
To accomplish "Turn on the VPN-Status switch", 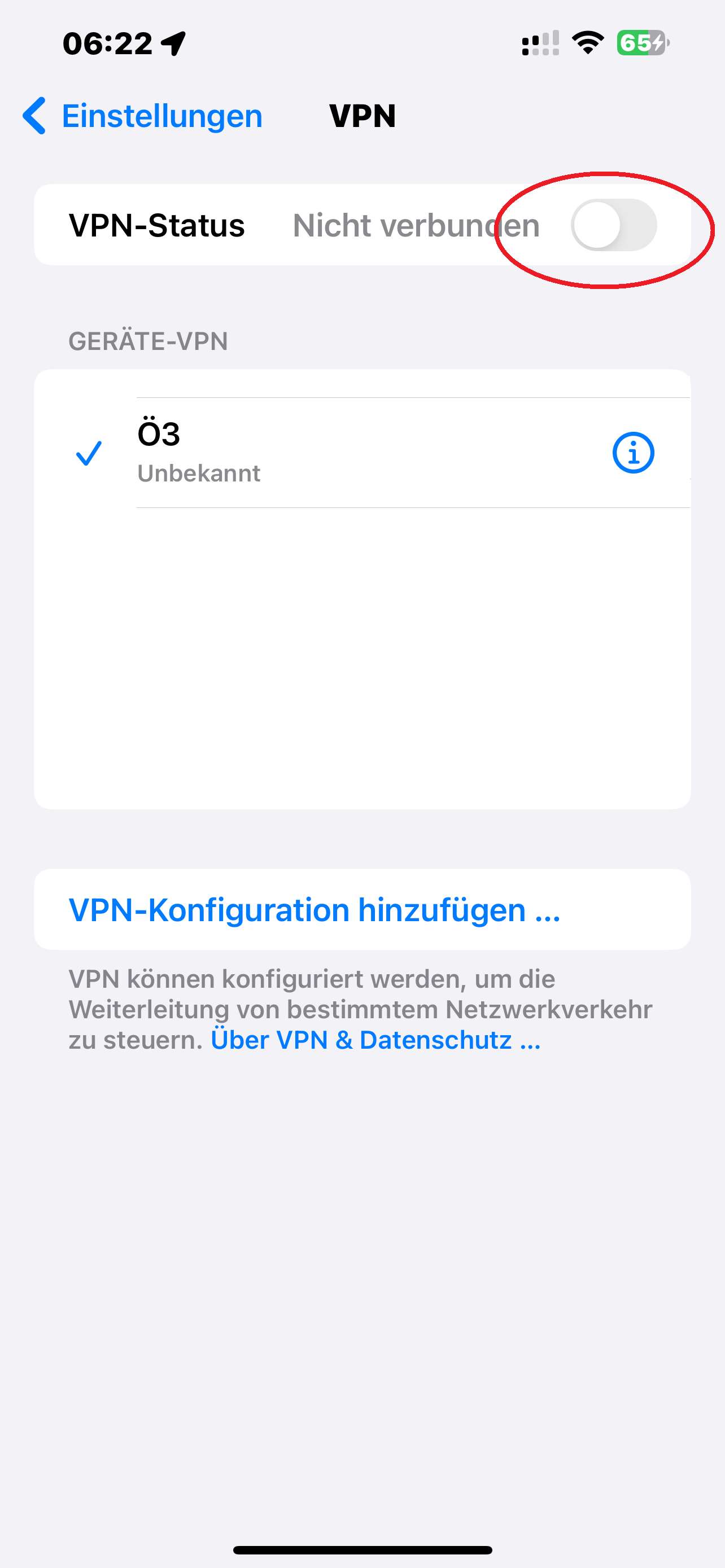I will pos(613,225).
